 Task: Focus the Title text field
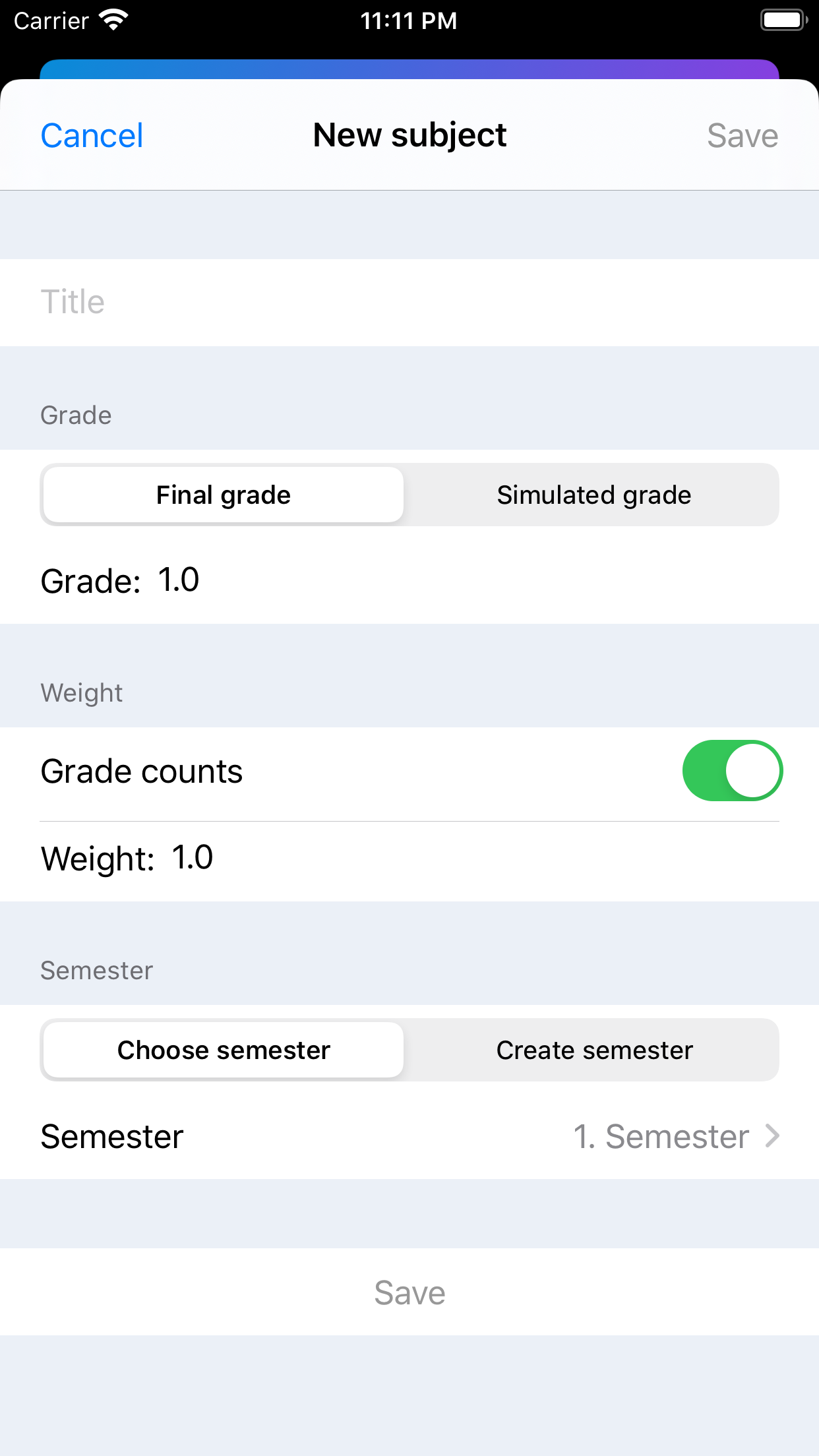pos(409,302)
